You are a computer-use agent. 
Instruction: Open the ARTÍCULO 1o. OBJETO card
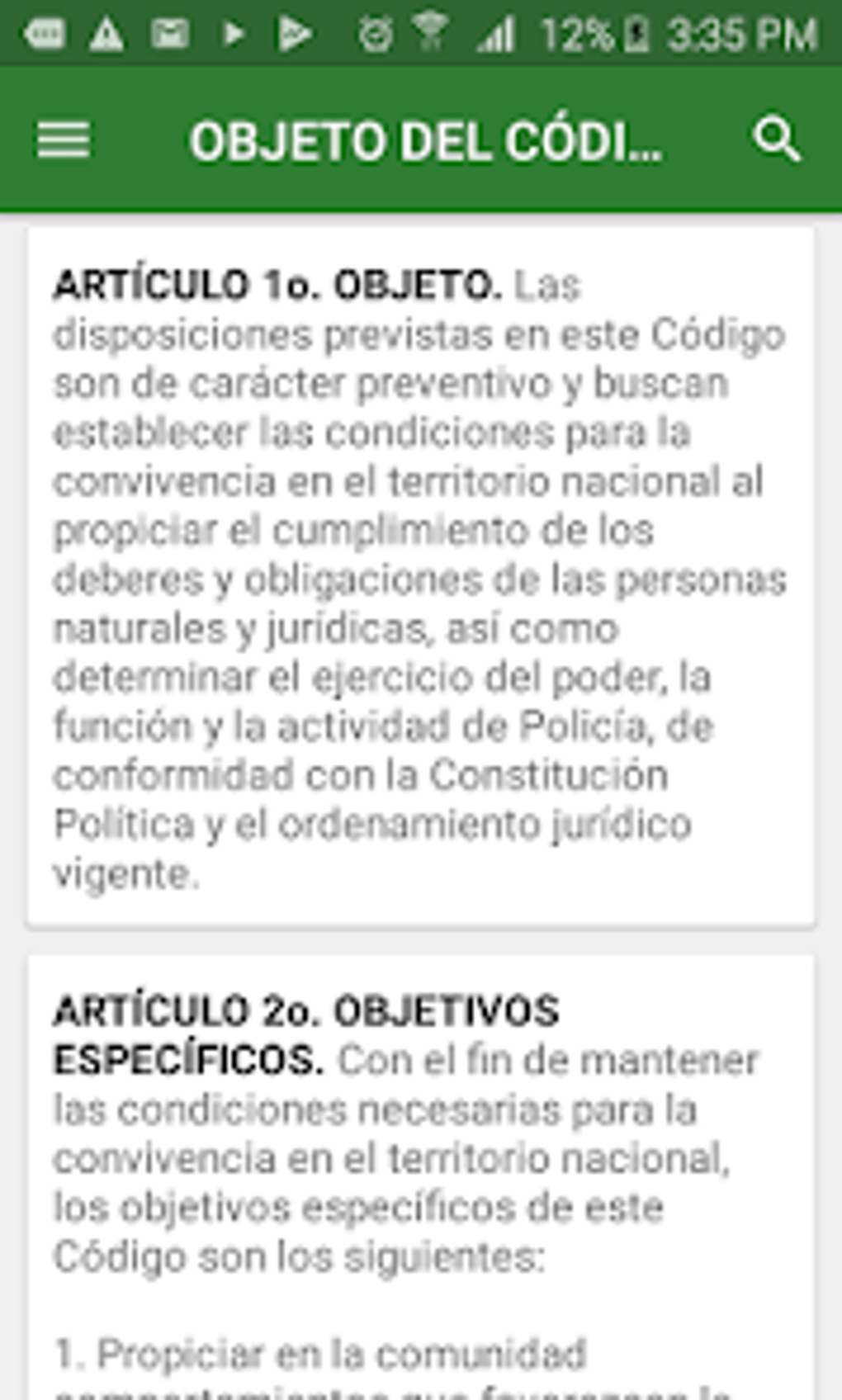[421, 578]
